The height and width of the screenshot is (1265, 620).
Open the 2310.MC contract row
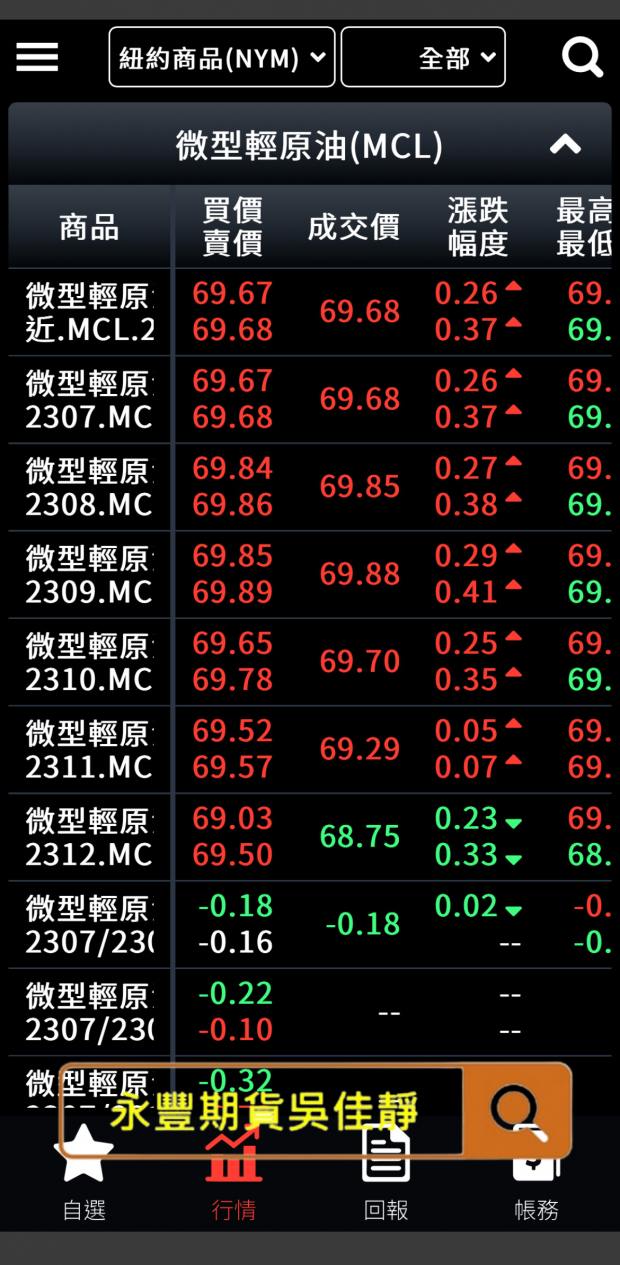point(310,662)
